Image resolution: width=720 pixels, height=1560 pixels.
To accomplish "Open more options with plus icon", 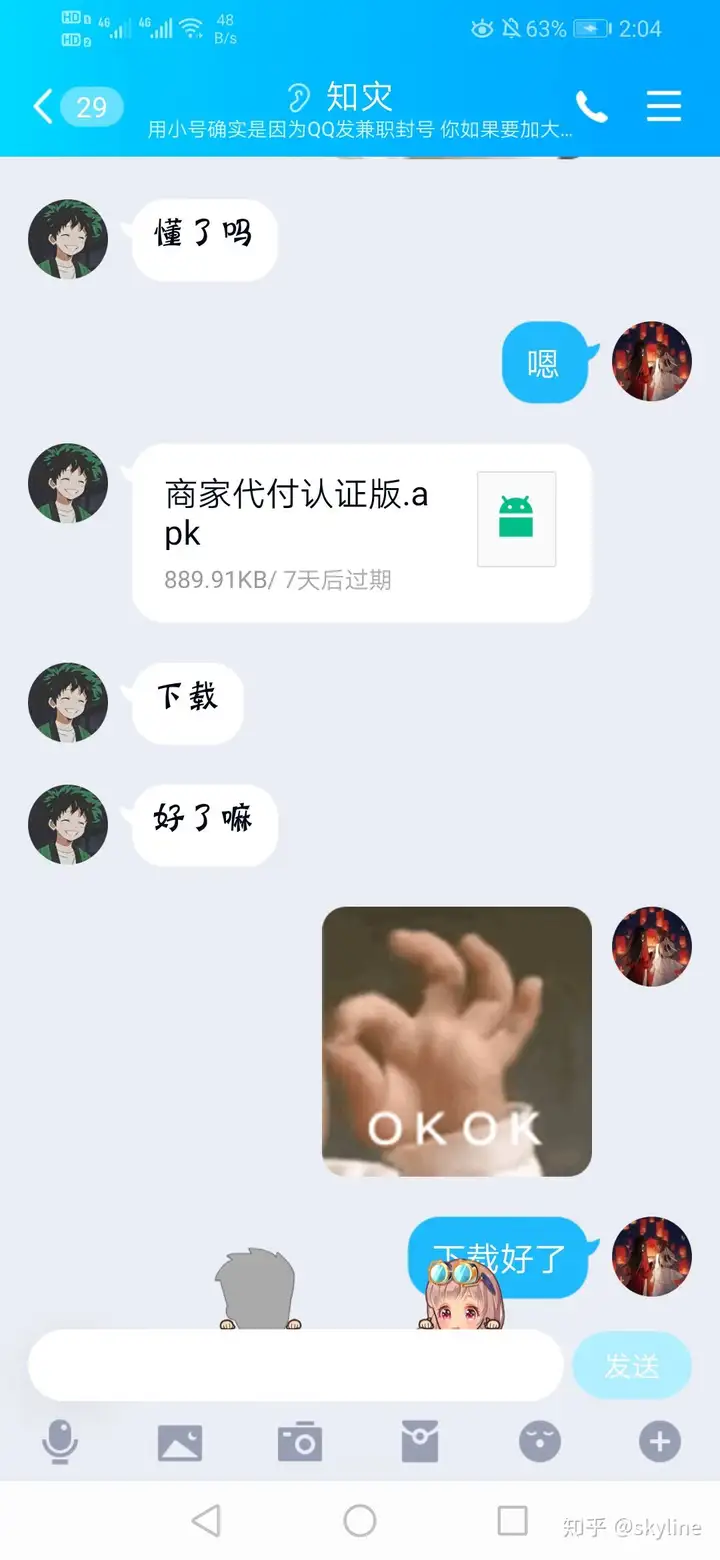I will click(660, 1442).
